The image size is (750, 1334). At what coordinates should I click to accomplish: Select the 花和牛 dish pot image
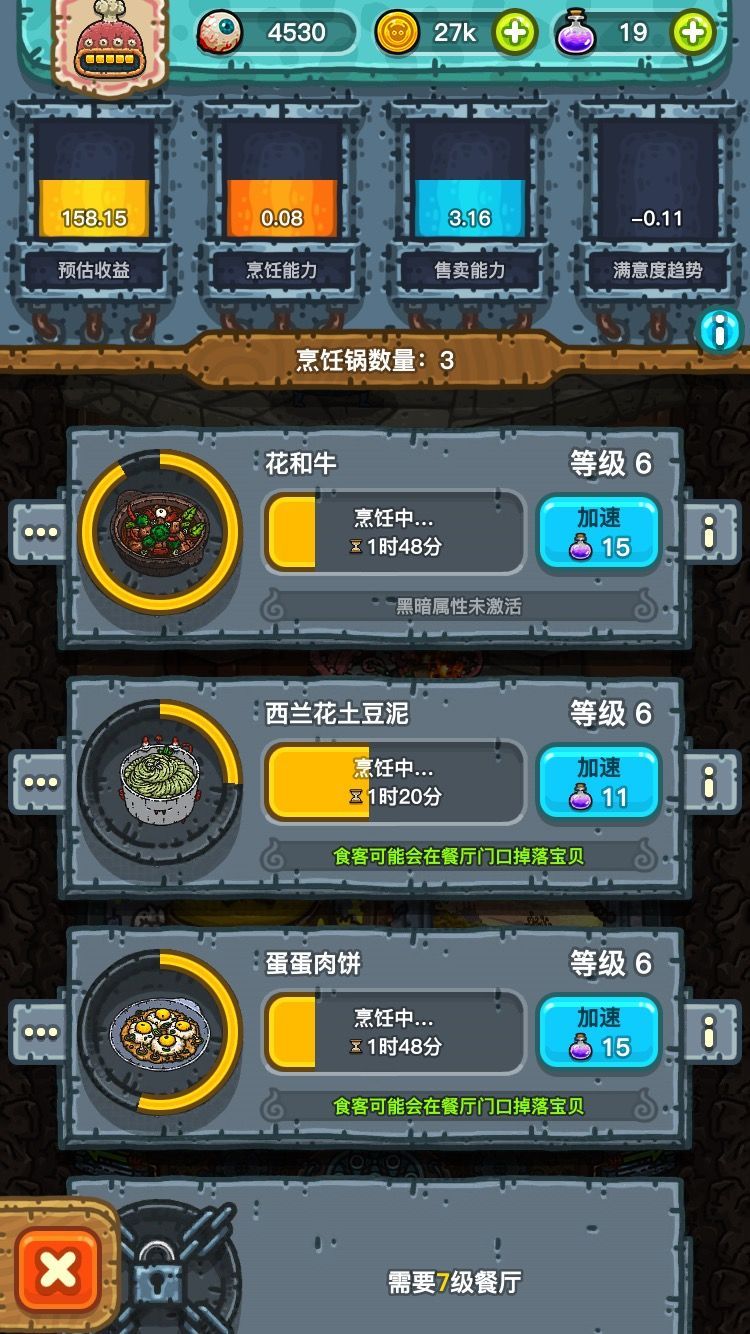[x=160, y=531]
